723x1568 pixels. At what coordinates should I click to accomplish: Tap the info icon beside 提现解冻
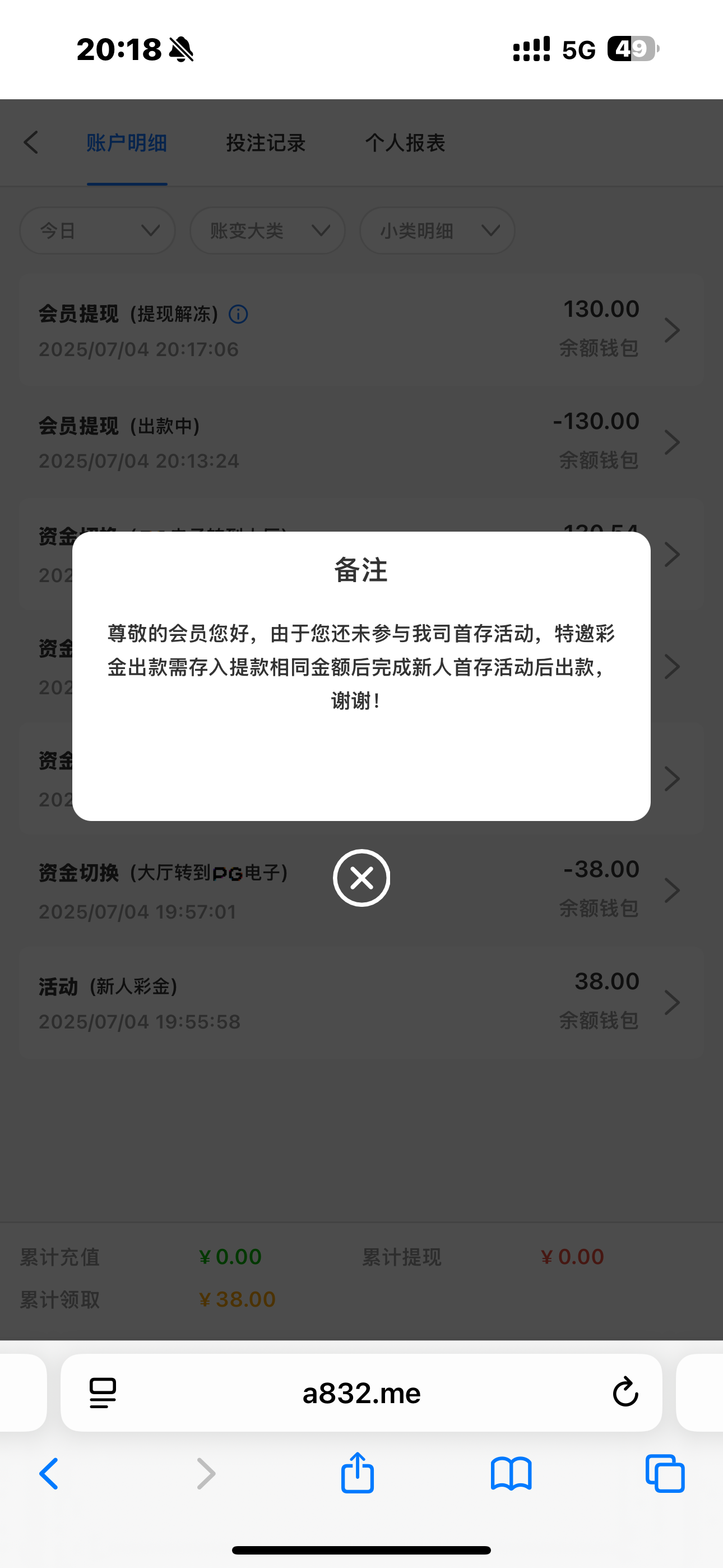click(x=238, y=314)
